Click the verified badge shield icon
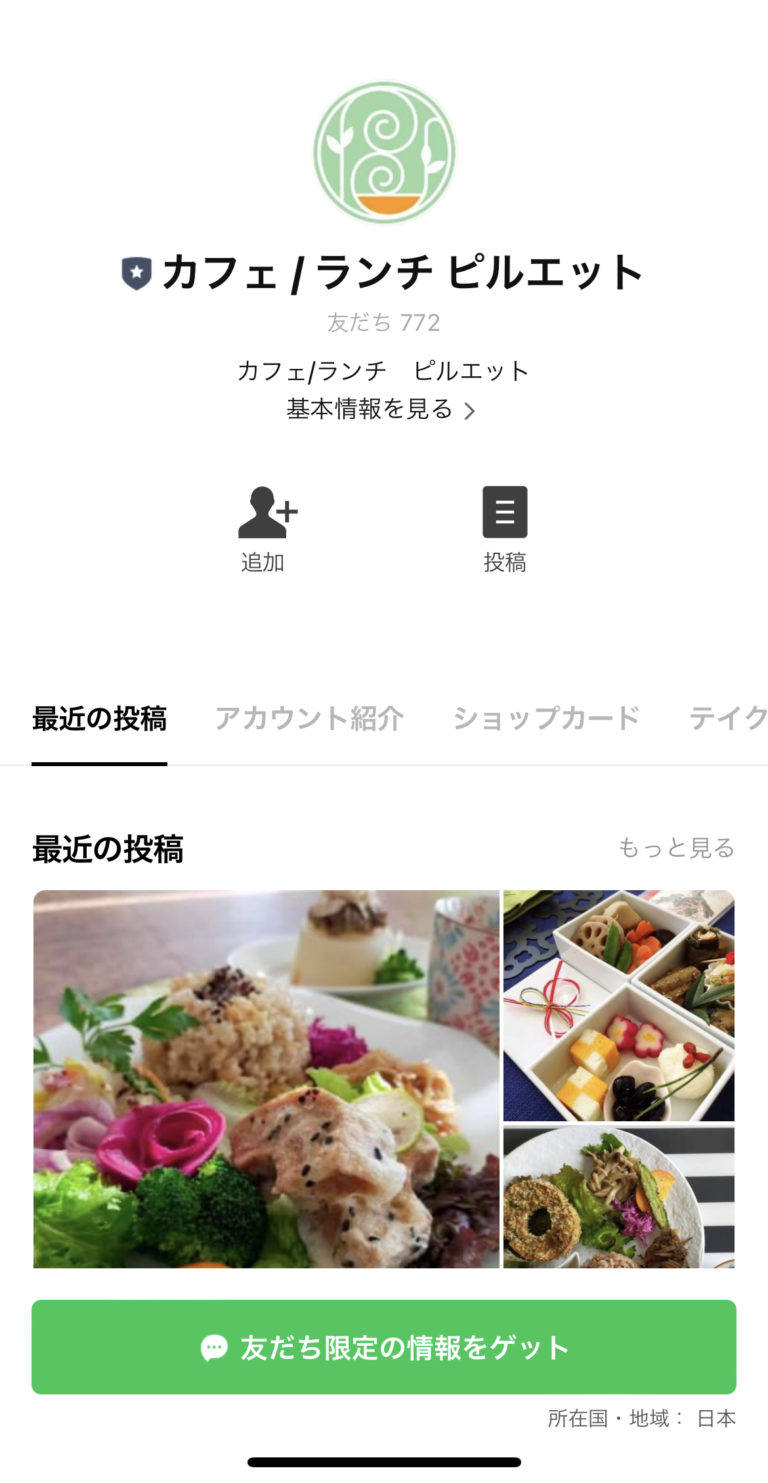The height and width of the screenshot is (1483, 768). coord(134,271)
